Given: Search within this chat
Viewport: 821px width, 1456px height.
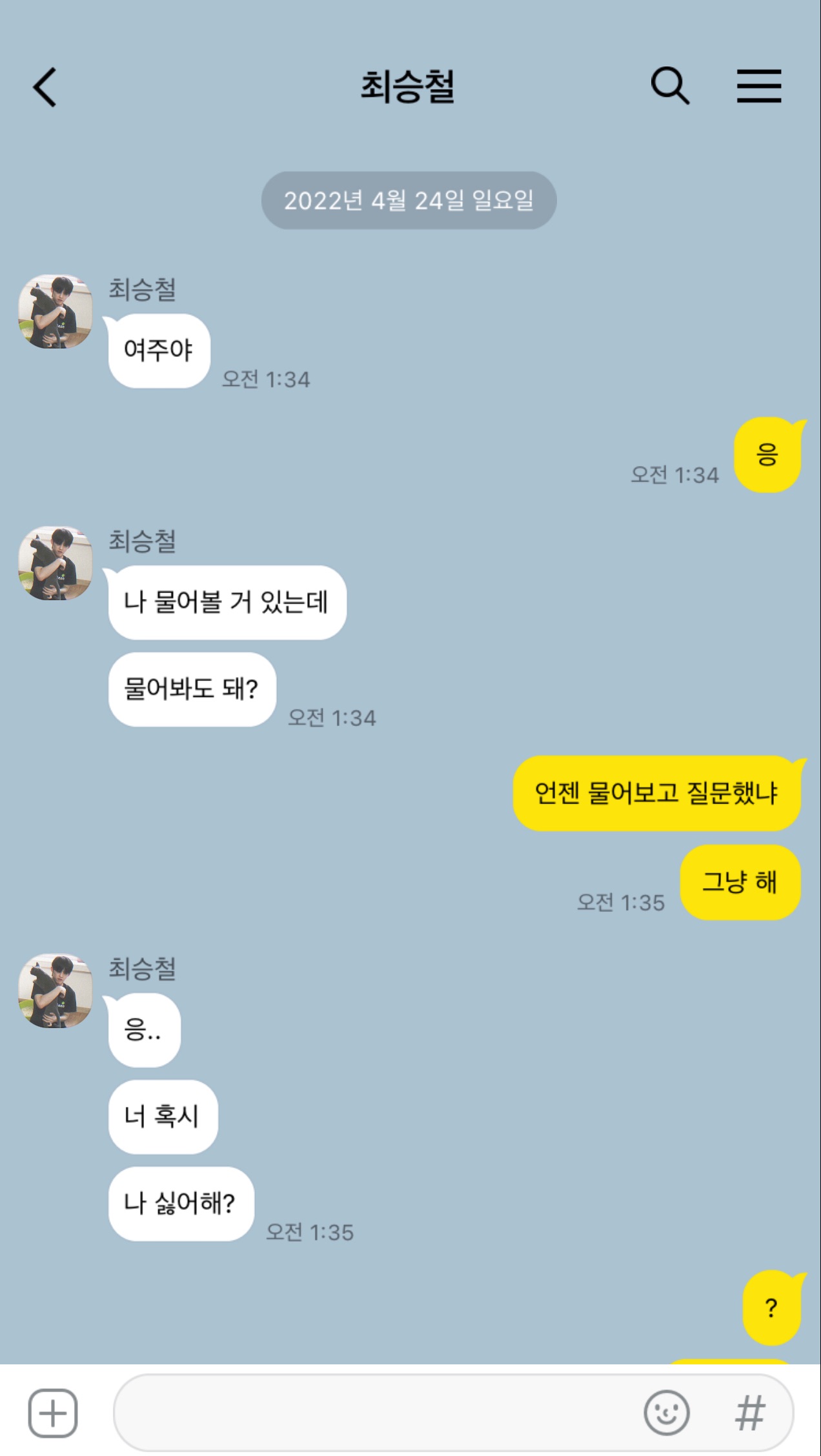Looking at the screenshot, I should point(669,86).
